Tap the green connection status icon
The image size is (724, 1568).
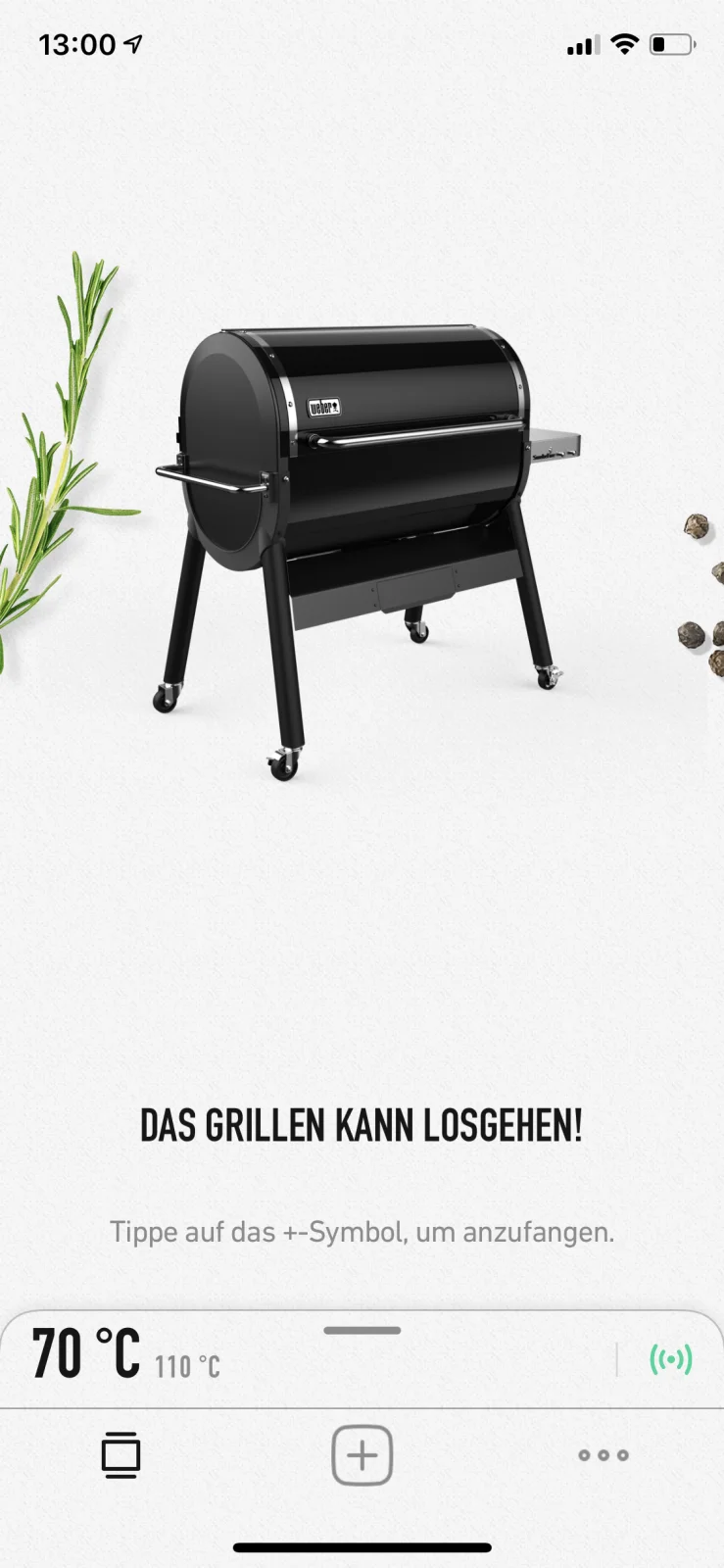click(x=670, y=1359)
